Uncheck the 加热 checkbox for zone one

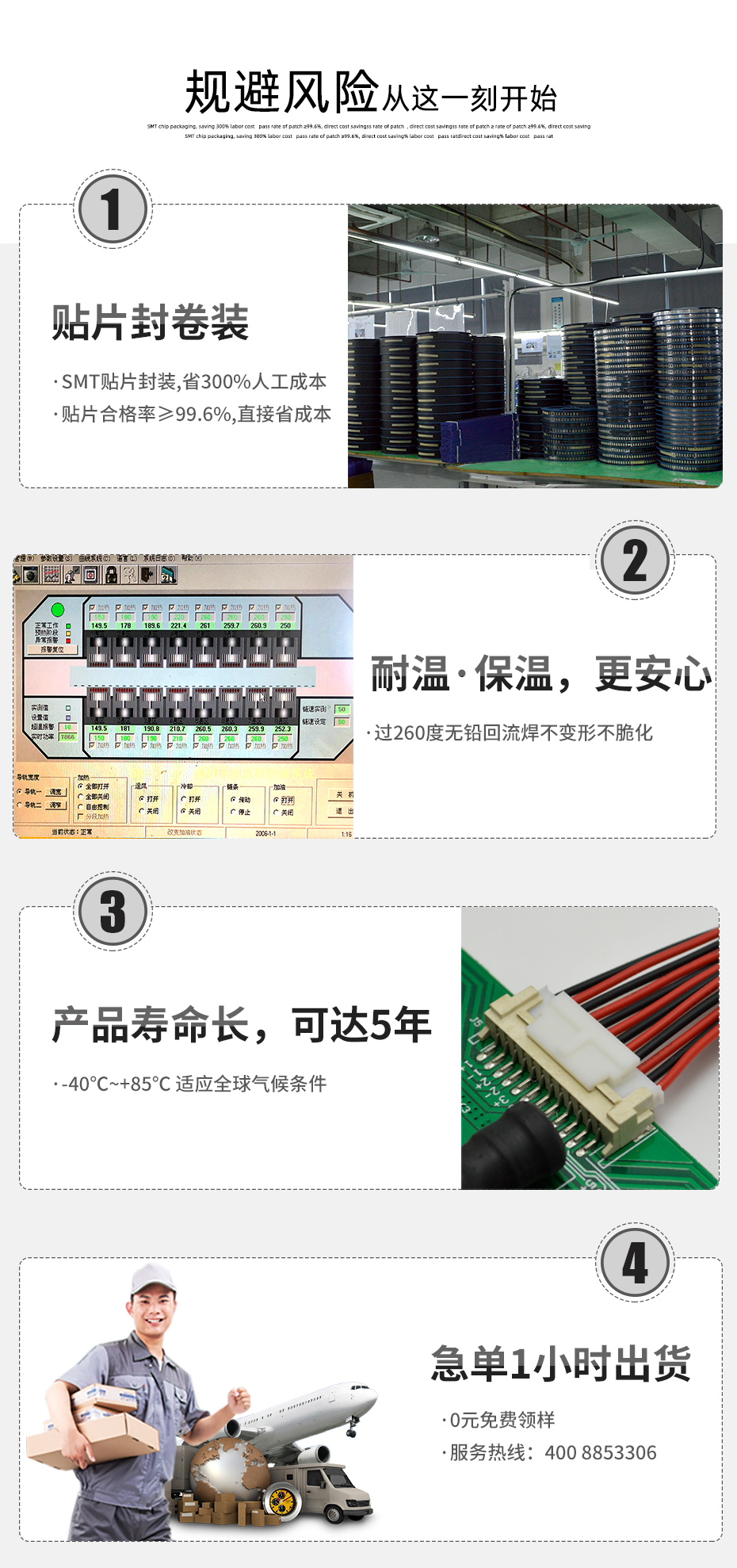[x=92, y=606]
